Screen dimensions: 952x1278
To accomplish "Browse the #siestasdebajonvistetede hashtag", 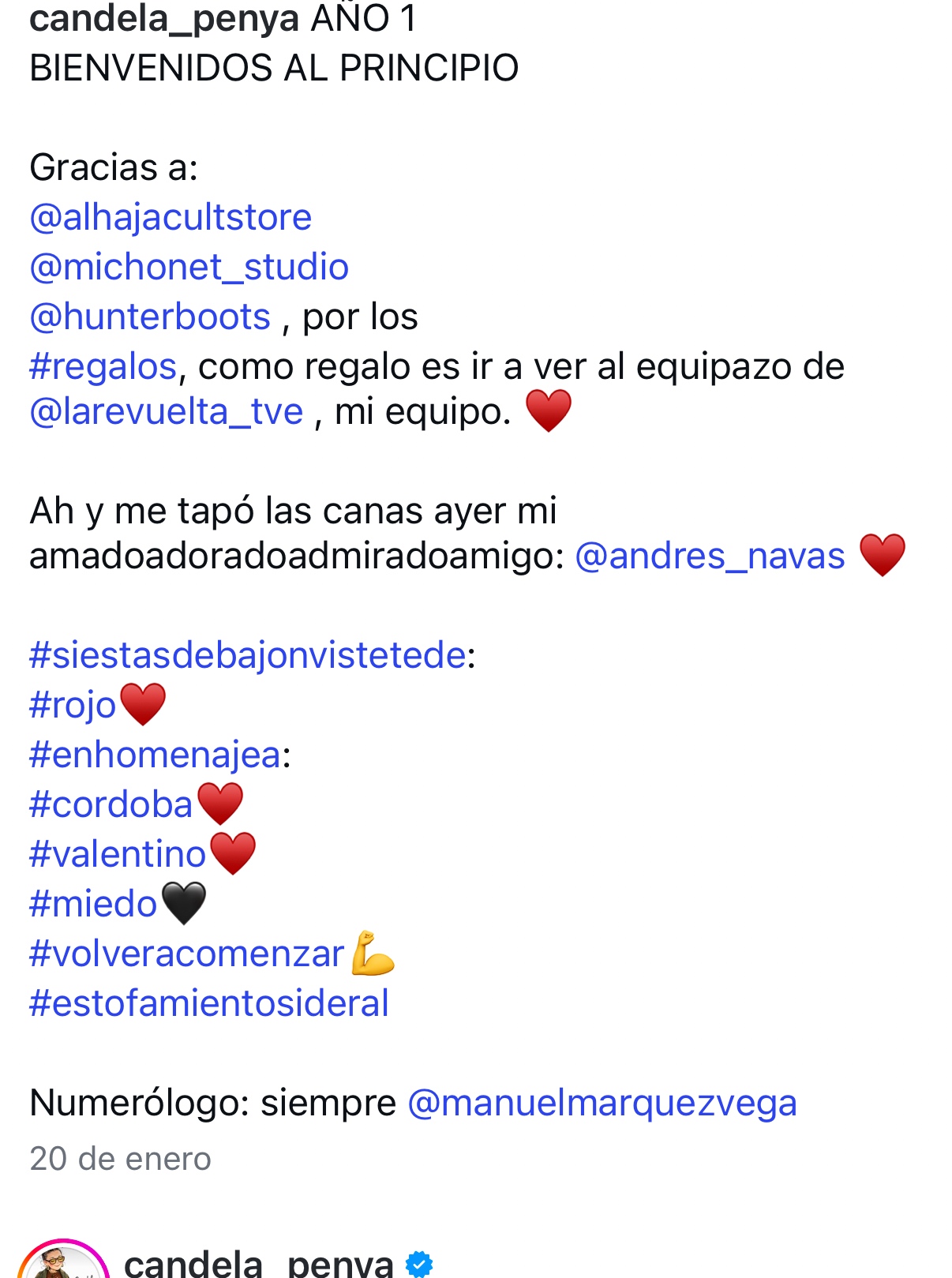I will point(248,655).
